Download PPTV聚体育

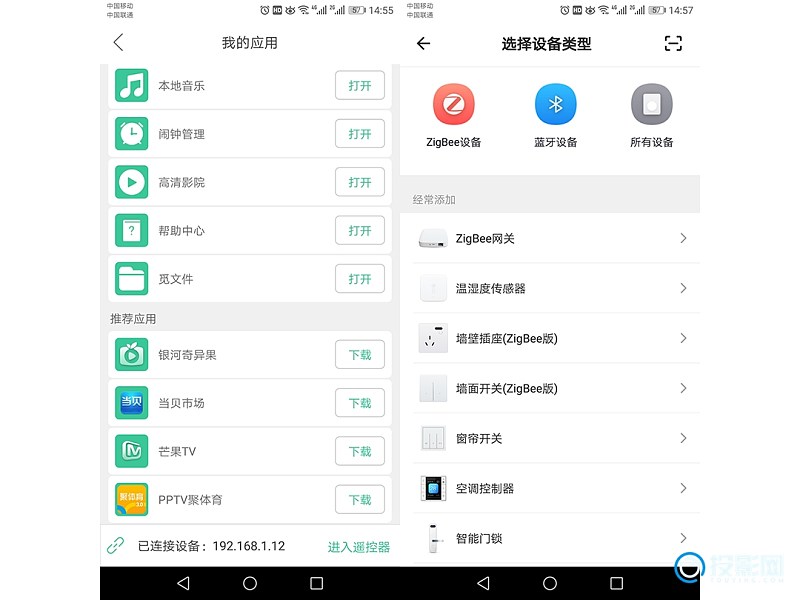pos(359,499)
